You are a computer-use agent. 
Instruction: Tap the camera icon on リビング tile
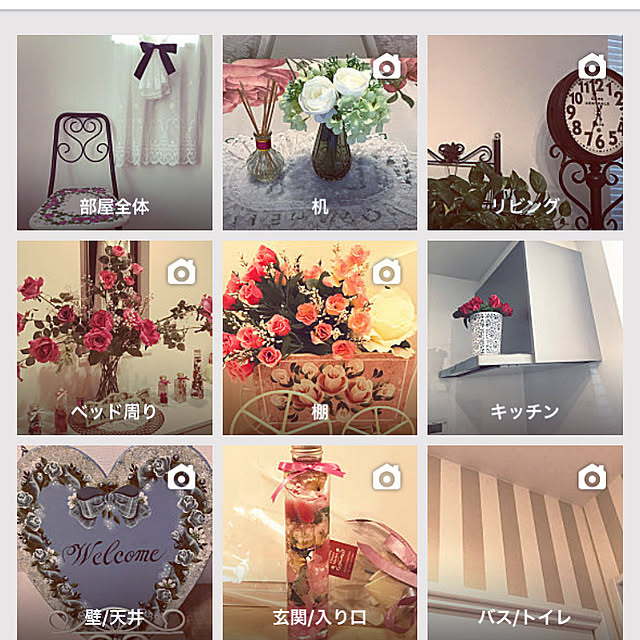(x=592, y=67)
